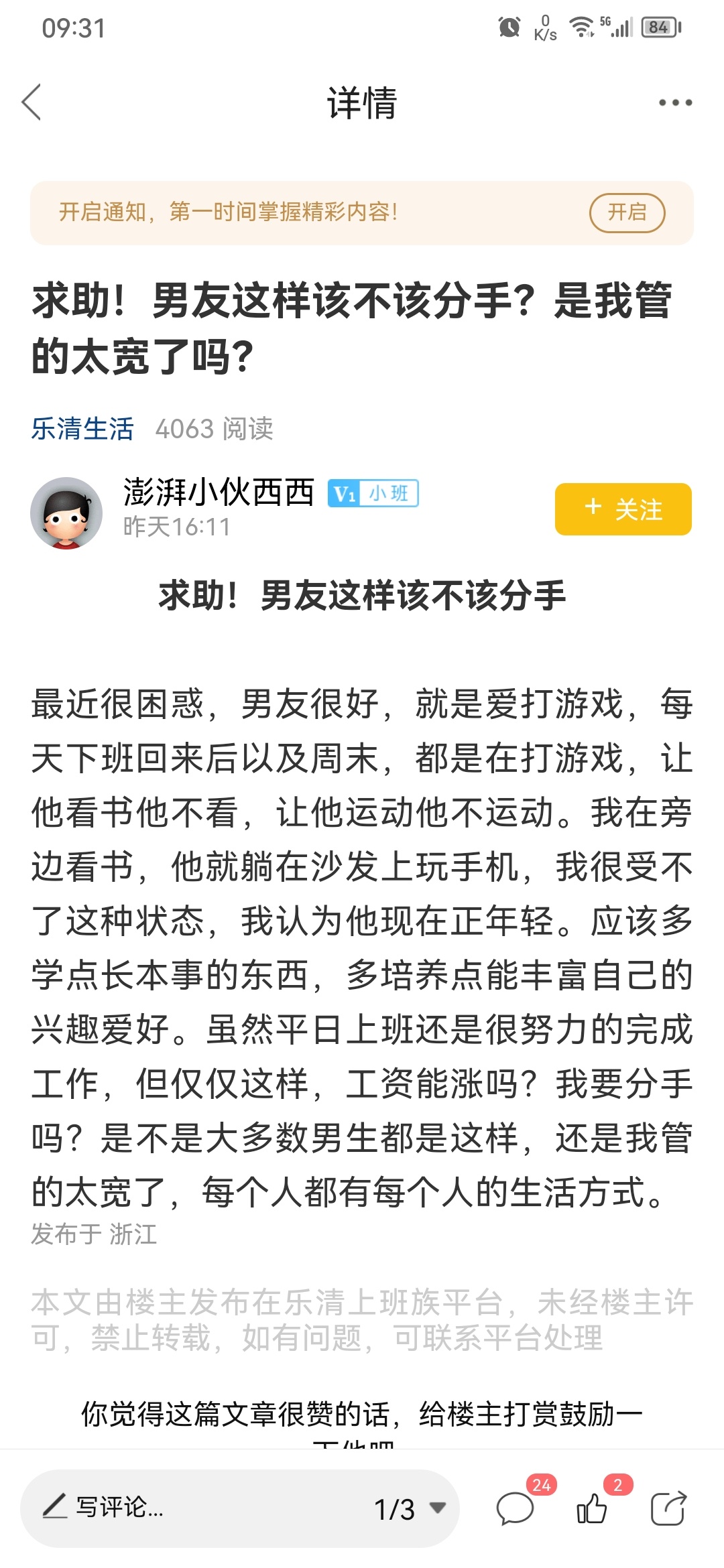Expand the 1/3 page selector dropdown

click(409, 1509)
